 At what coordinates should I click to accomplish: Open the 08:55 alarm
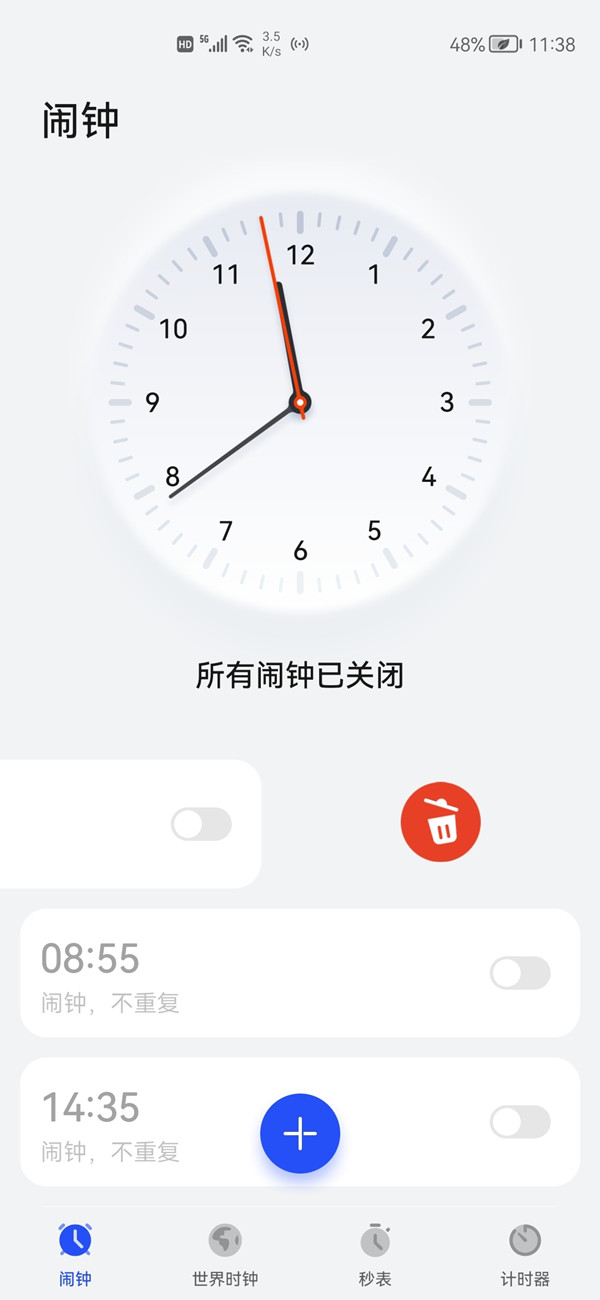pyautogui.click(x=200, y=972)
